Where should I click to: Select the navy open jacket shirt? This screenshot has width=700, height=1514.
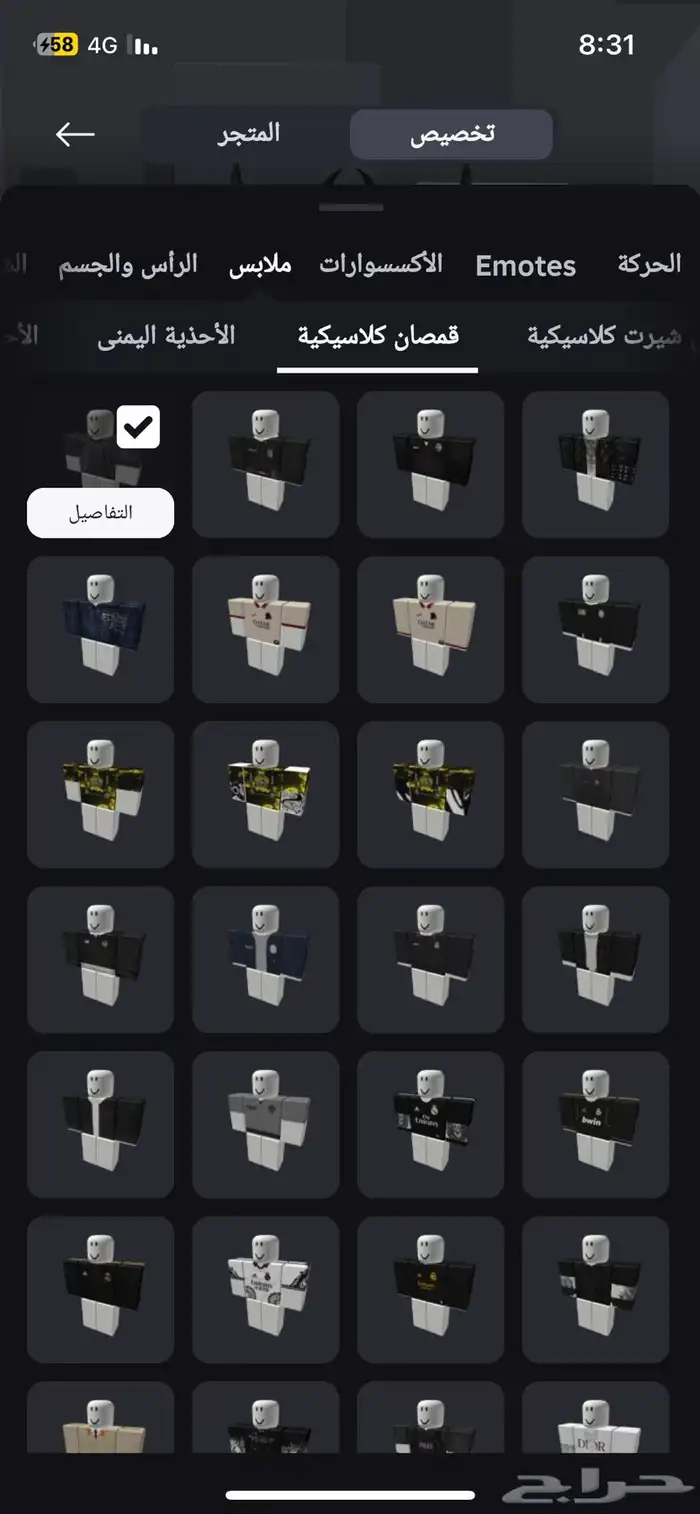pyautogui.click(x=265, y=959)
